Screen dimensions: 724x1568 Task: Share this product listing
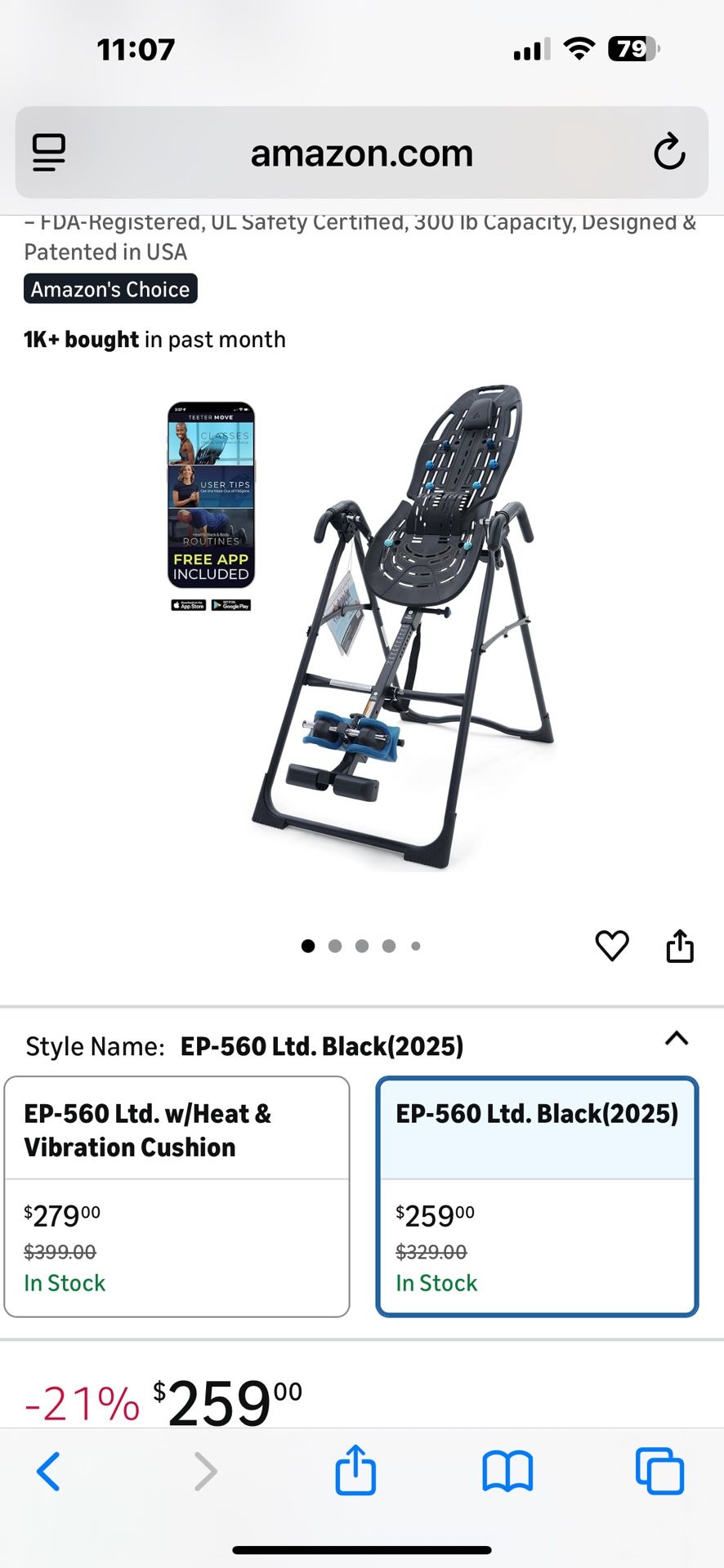point(680,946)
